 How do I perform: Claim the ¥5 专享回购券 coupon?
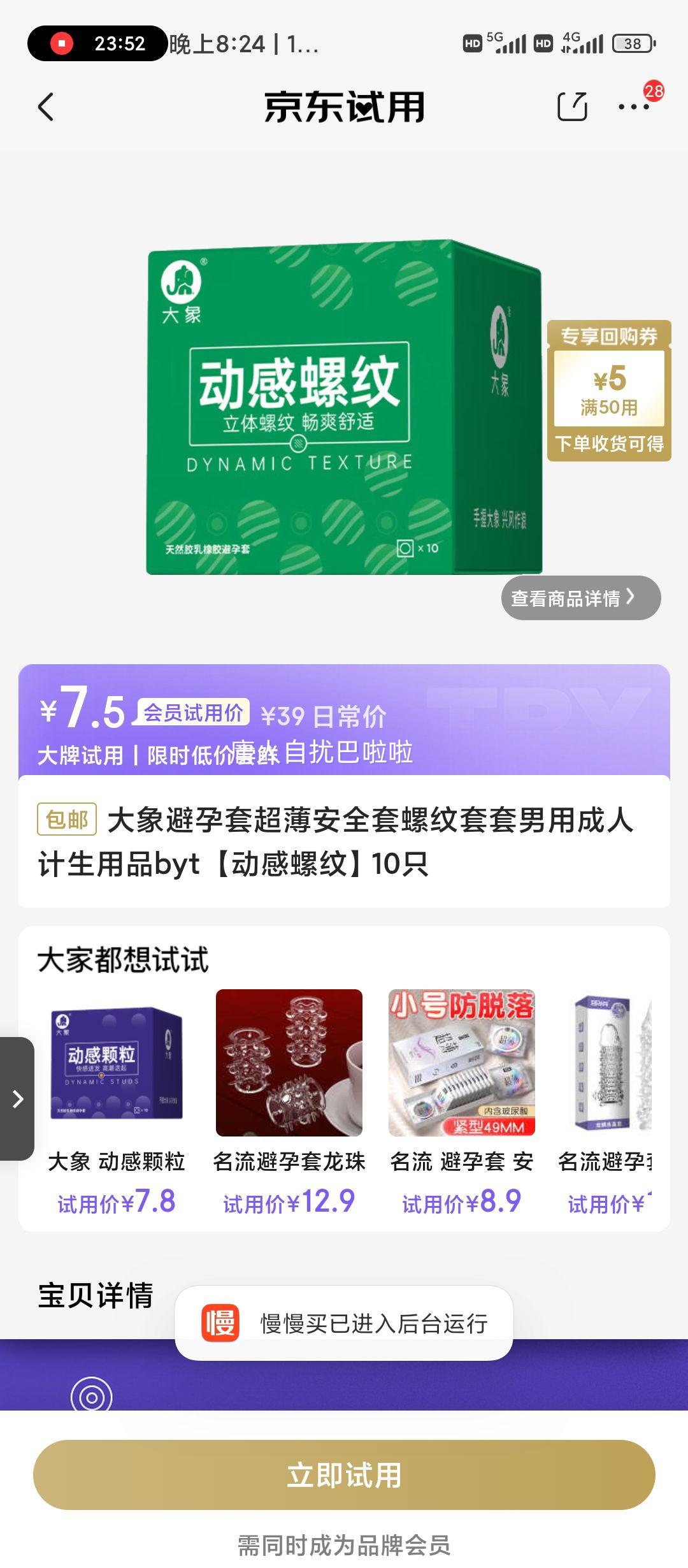click(x=609, y=390)
